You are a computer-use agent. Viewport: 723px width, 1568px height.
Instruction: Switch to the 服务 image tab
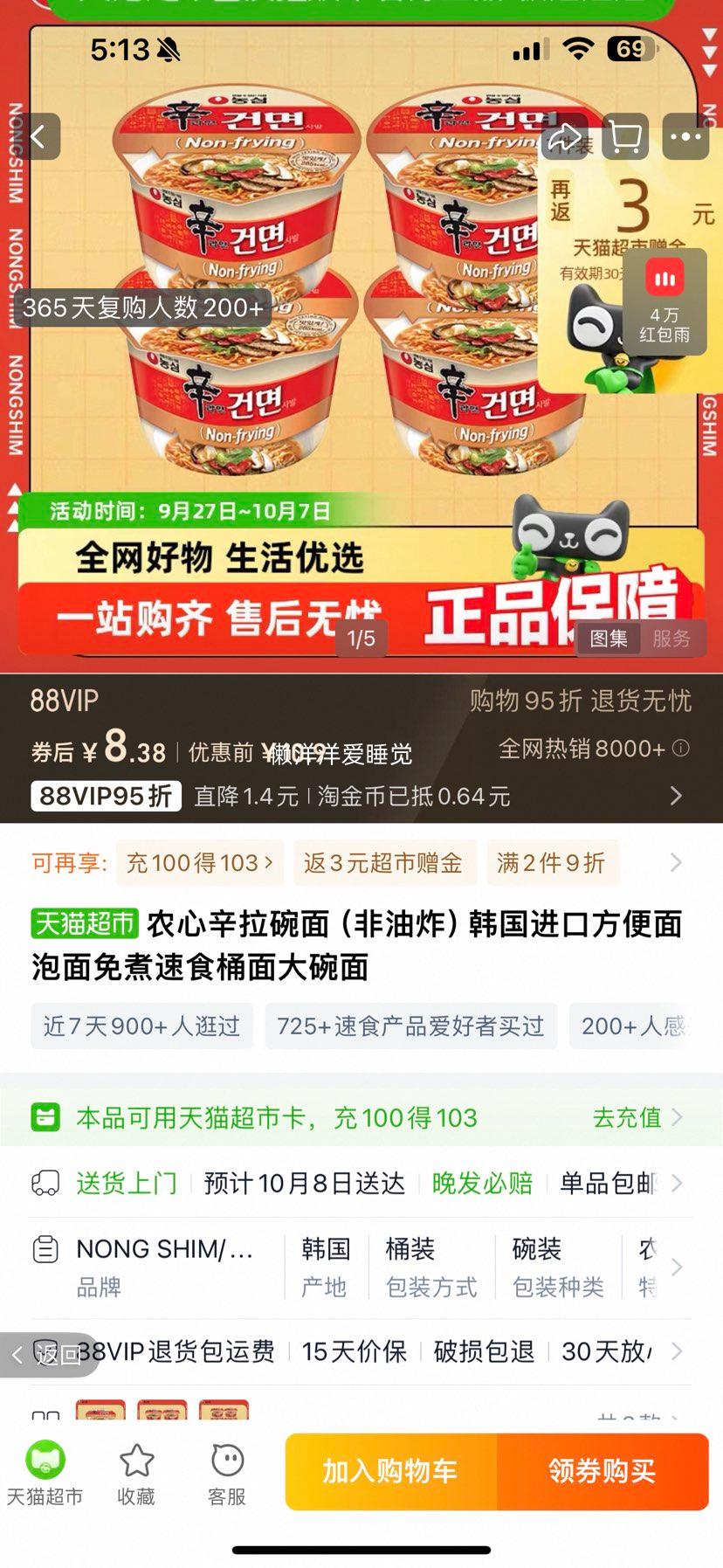pyautogui.click(x=671, y=639)
